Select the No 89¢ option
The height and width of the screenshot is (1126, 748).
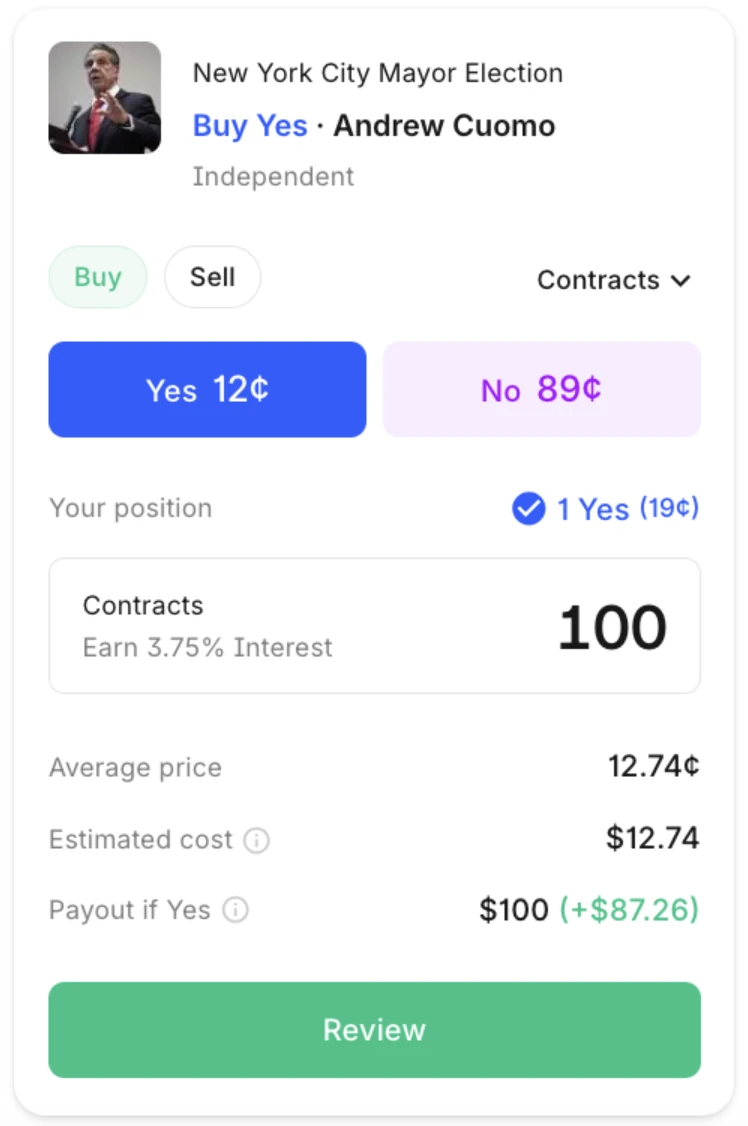541,390
